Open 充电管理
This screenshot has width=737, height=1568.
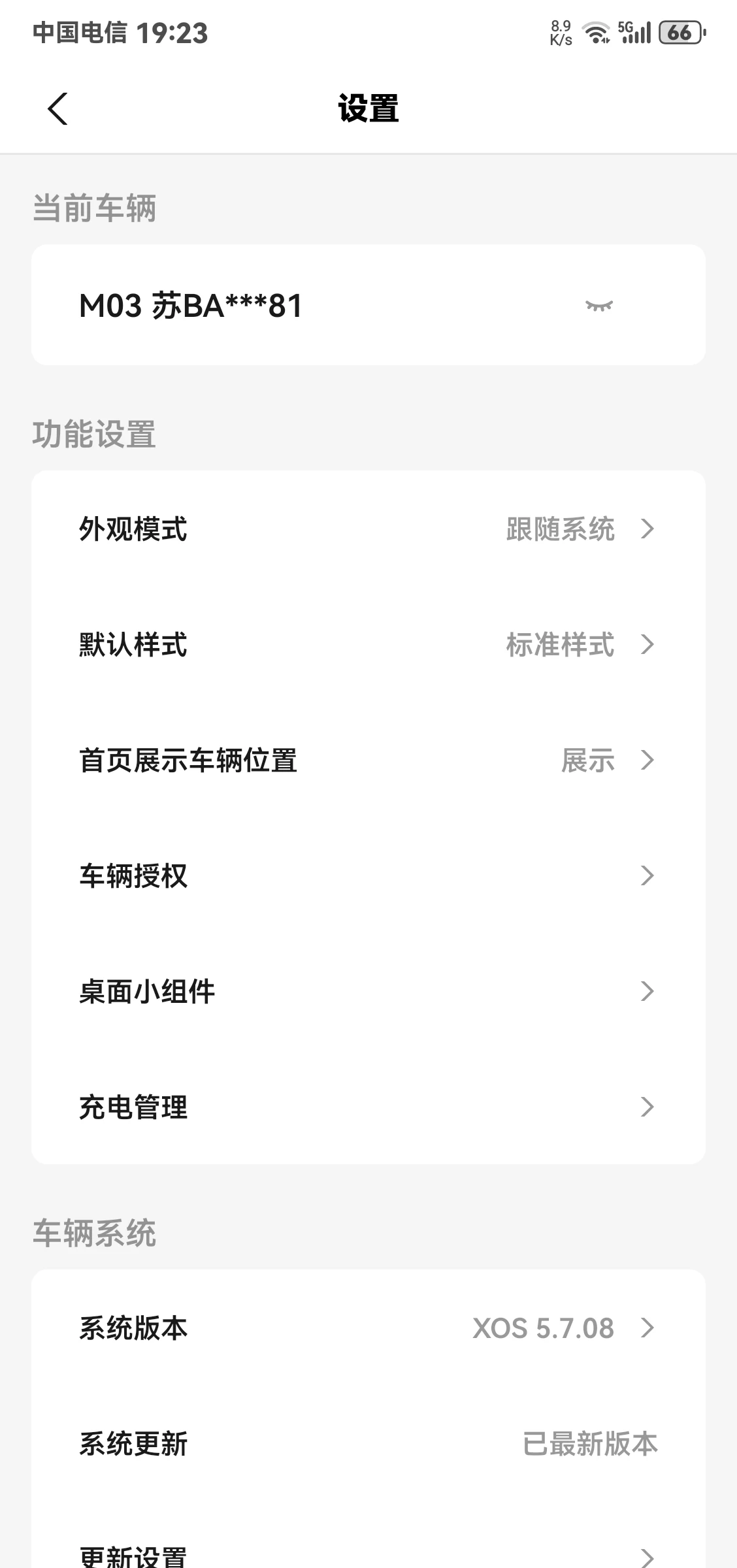pyautogui.click(x=368, y=1107)
